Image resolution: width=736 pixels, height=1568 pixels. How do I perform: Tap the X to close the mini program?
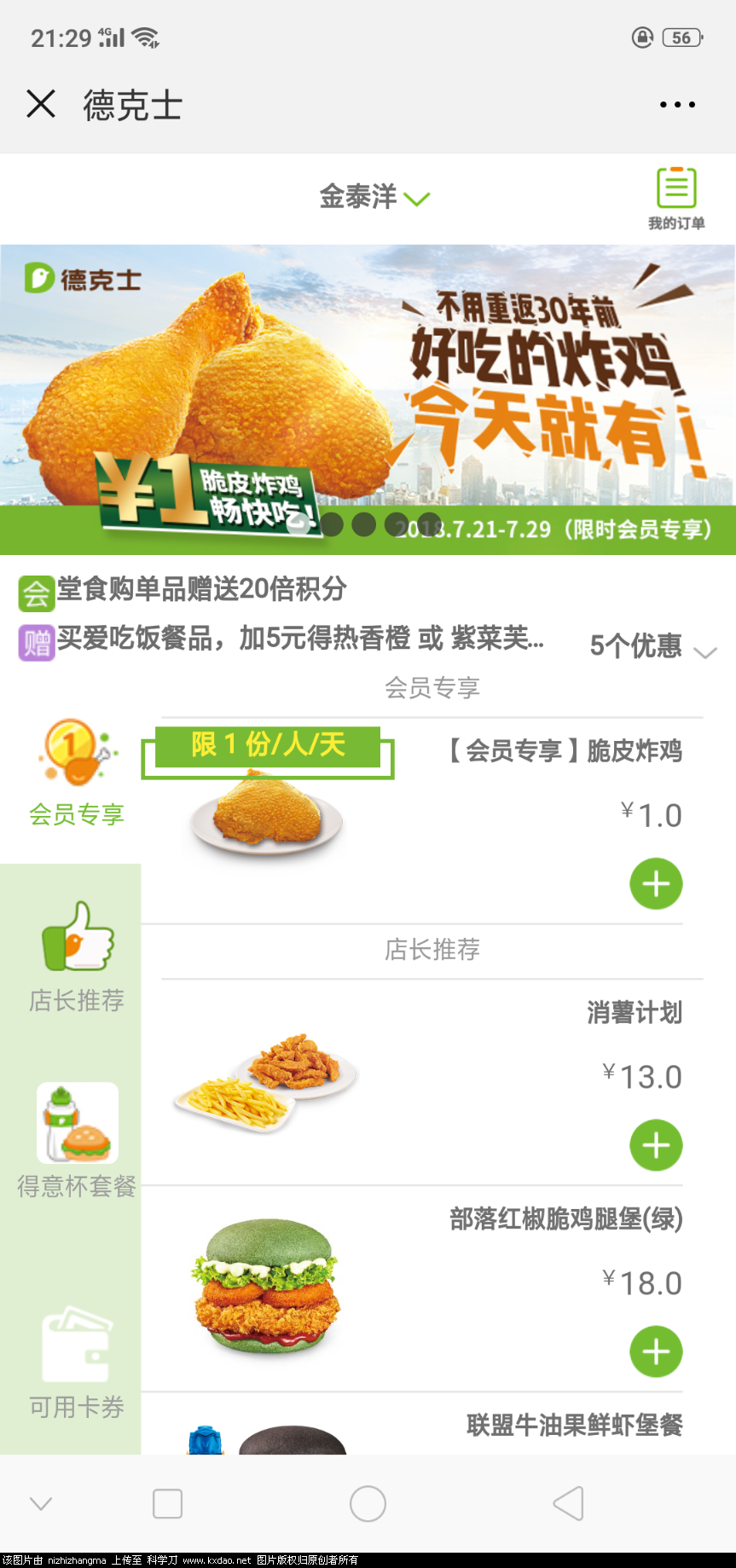(40, 103)
